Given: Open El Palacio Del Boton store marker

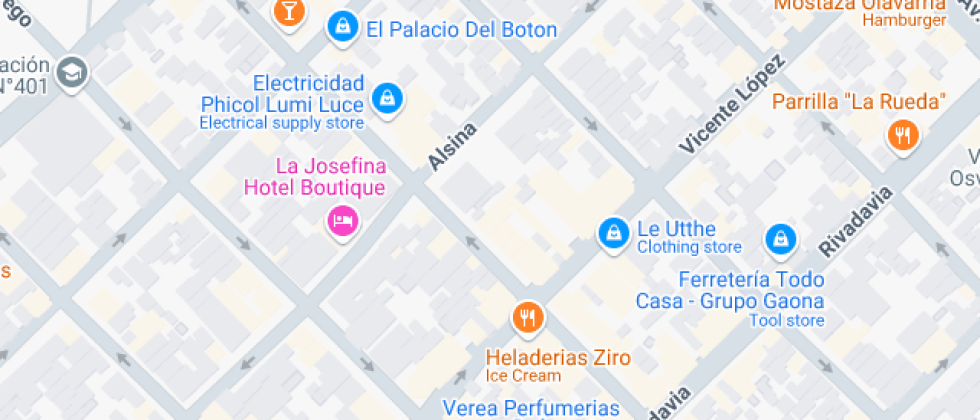Looking at the screenshot, I should [343, 28].
